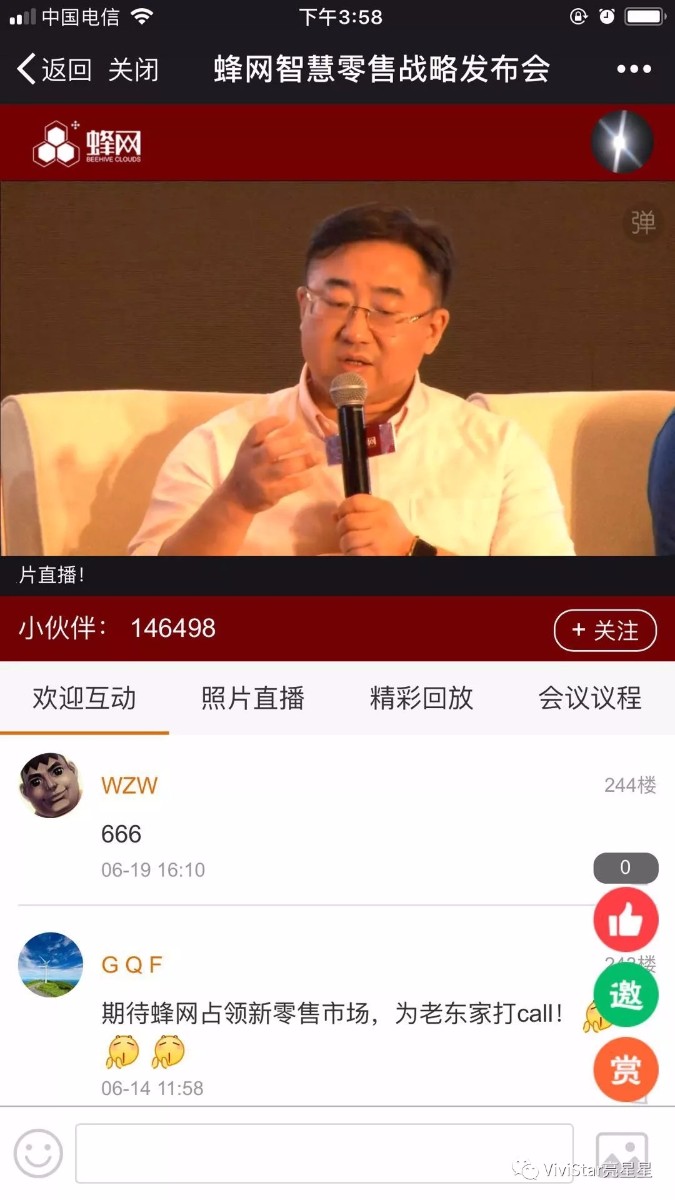
Task: Open WZW's profile avatar
Action: [x=50, y=785]
